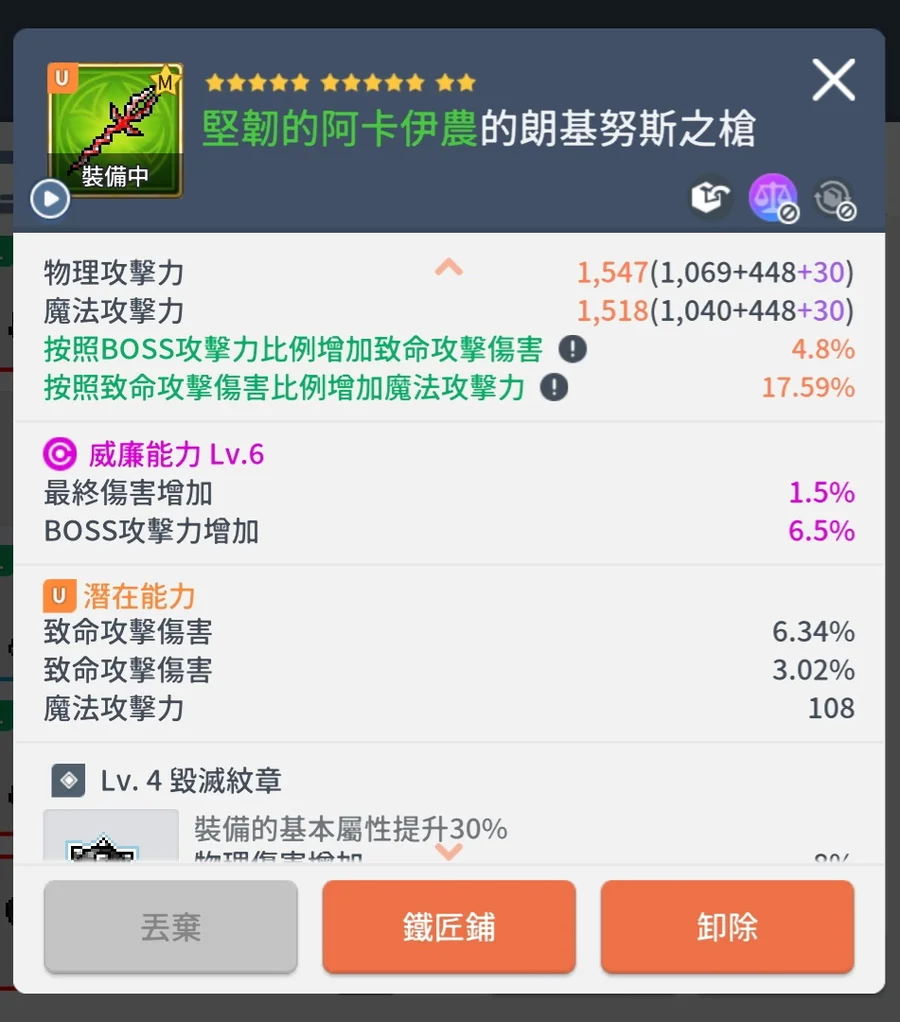Tap the grey cycle icon in the header

point(833,198)
